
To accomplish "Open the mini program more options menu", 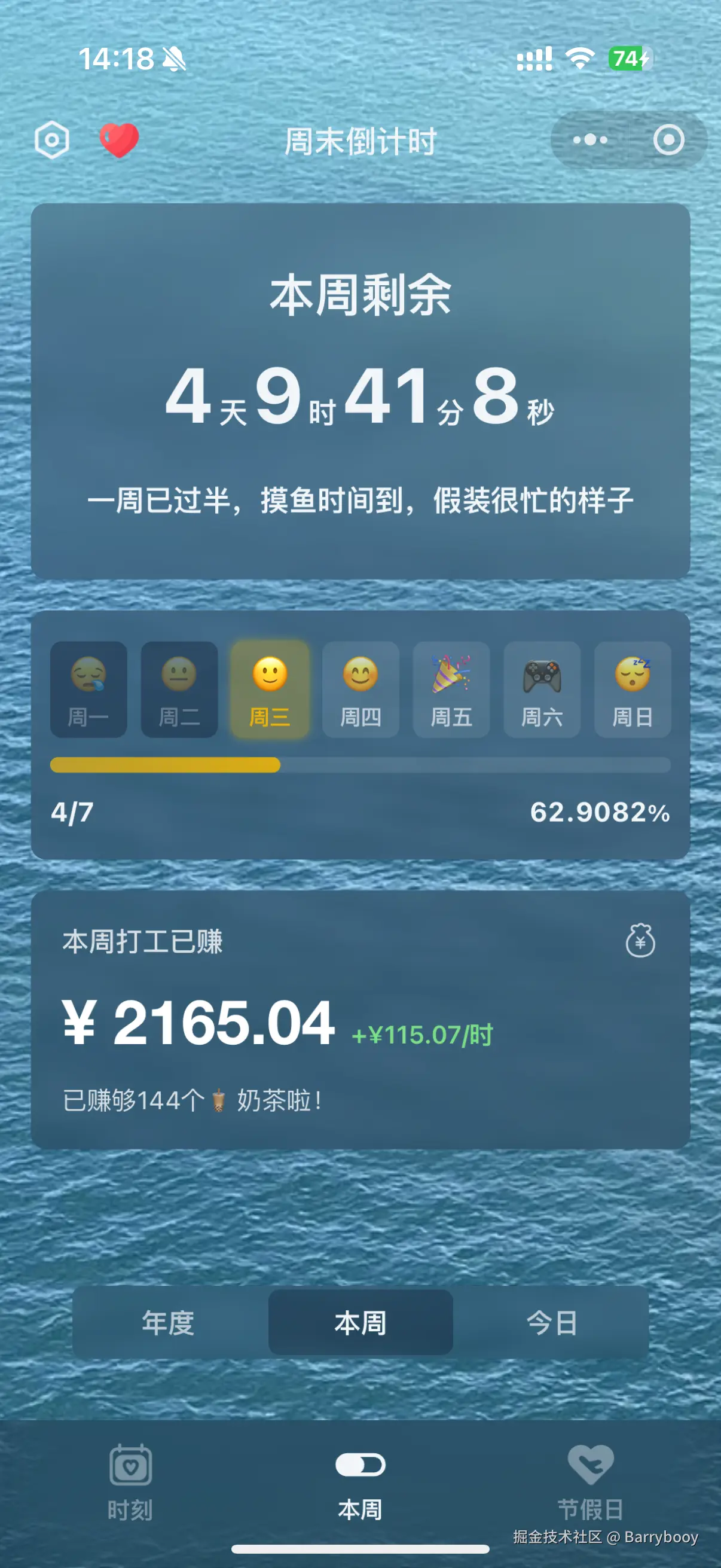I will pyautogui.click(x=589, y=140).
